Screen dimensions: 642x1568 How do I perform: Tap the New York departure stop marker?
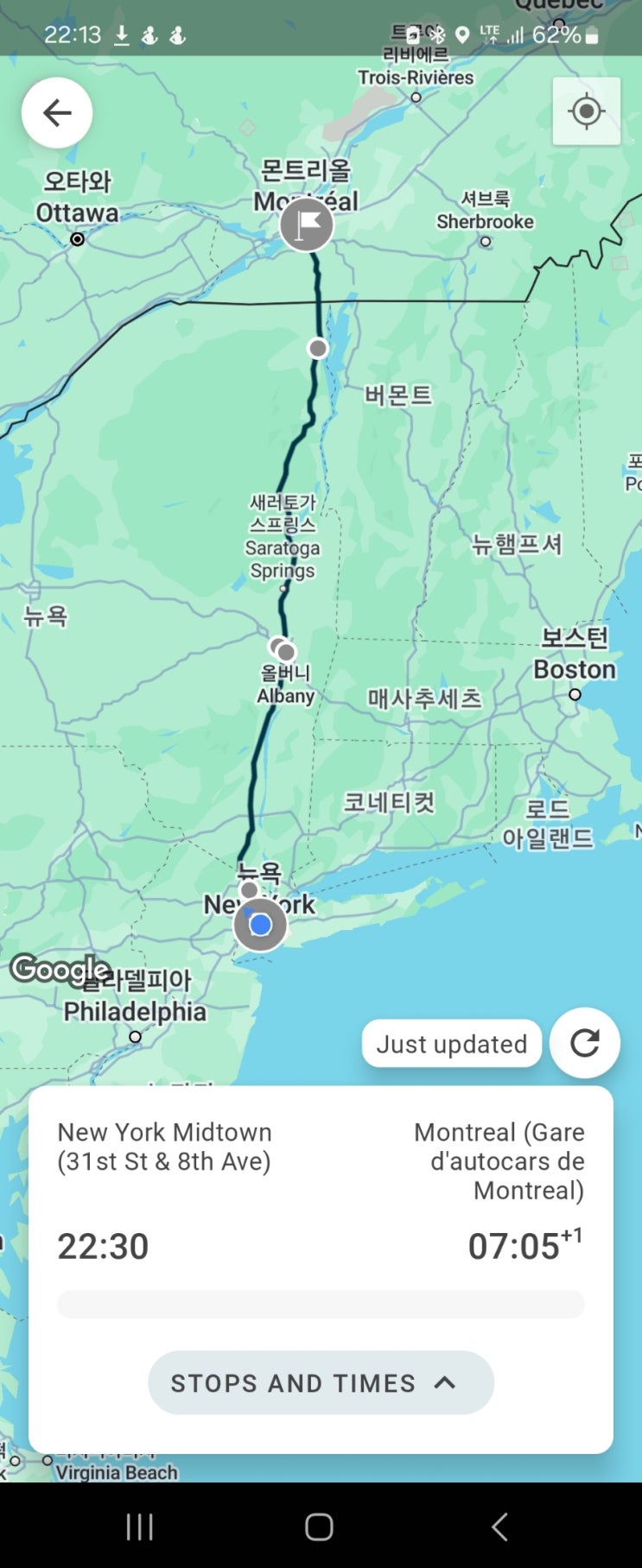[260, 925]
